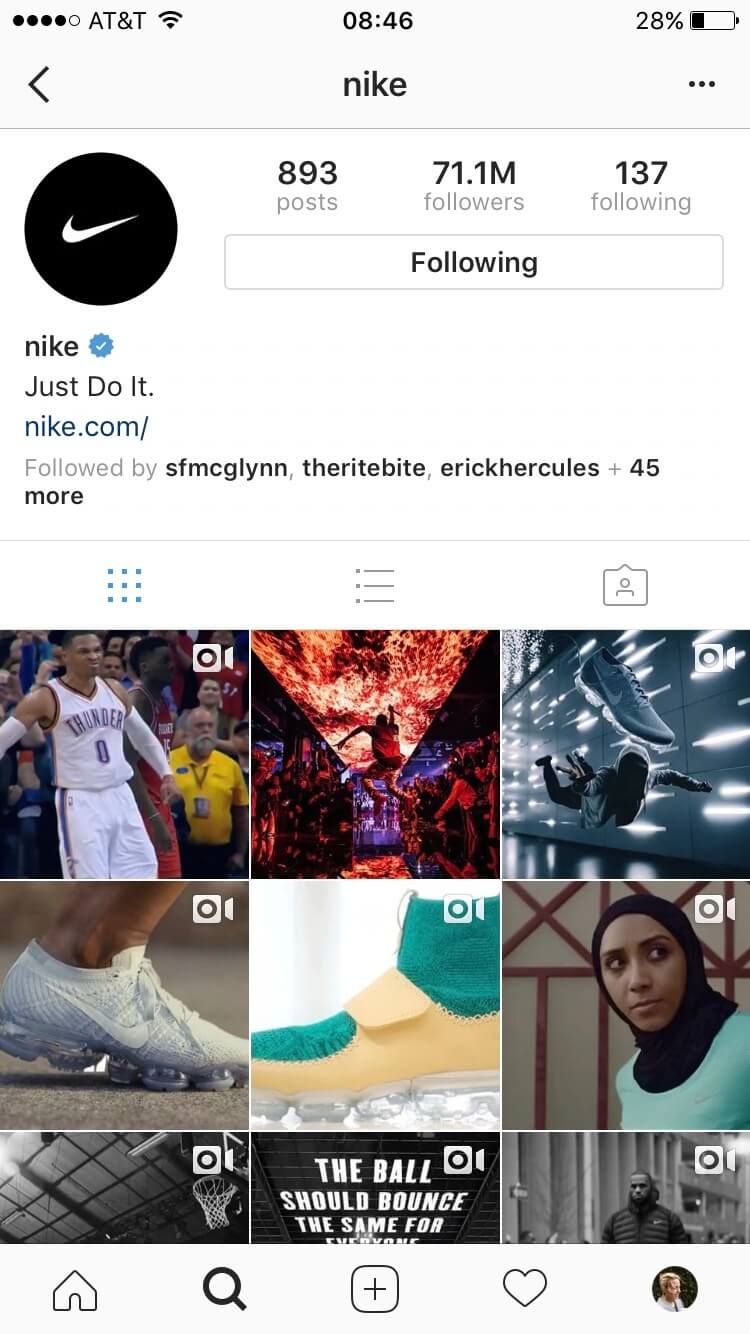Switch to the grid view icon
Image resolution: width=750 pixels, height=1334 pixels.
125,585
